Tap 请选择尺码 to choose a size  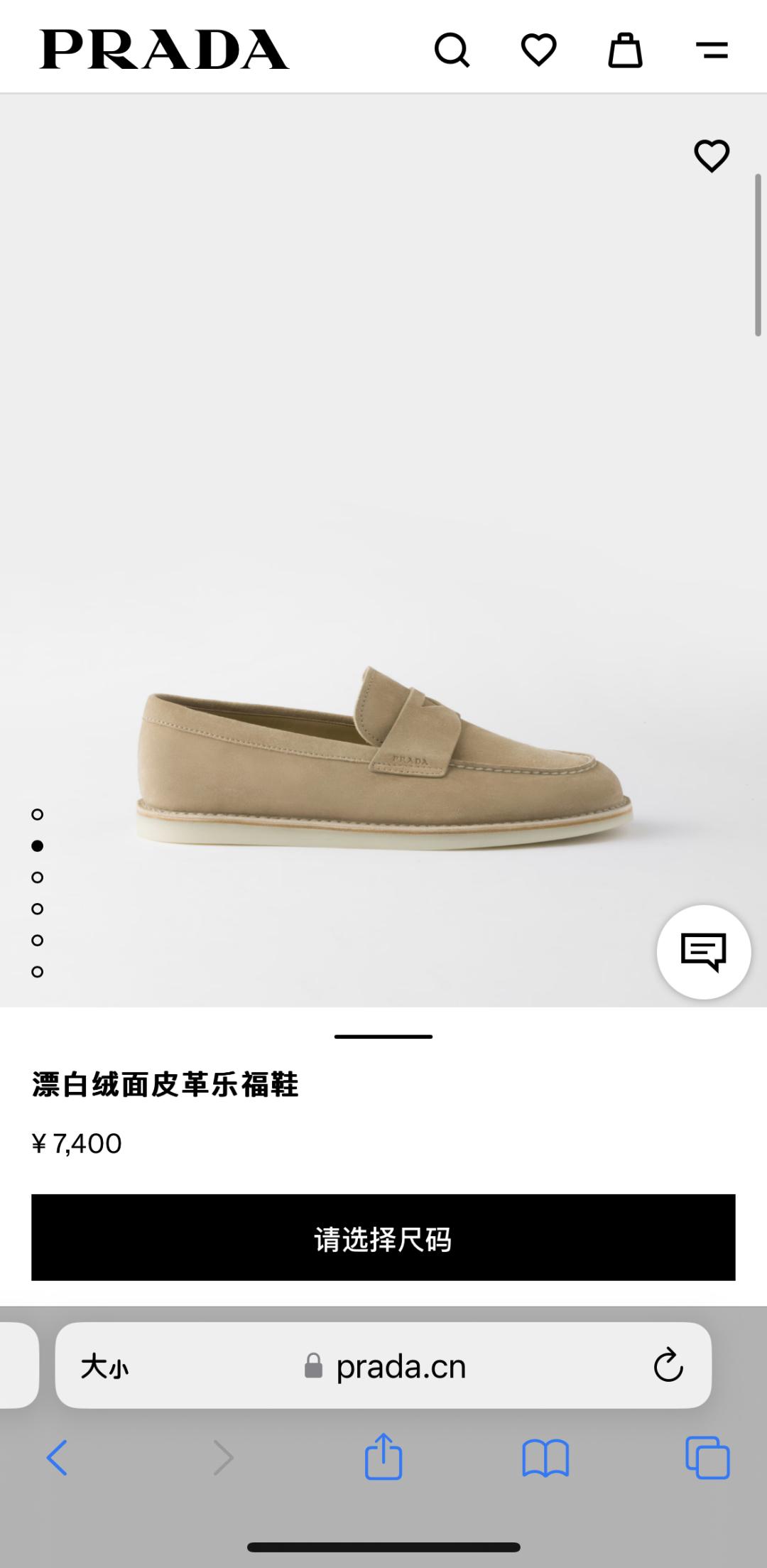[x=383, y=1239]
